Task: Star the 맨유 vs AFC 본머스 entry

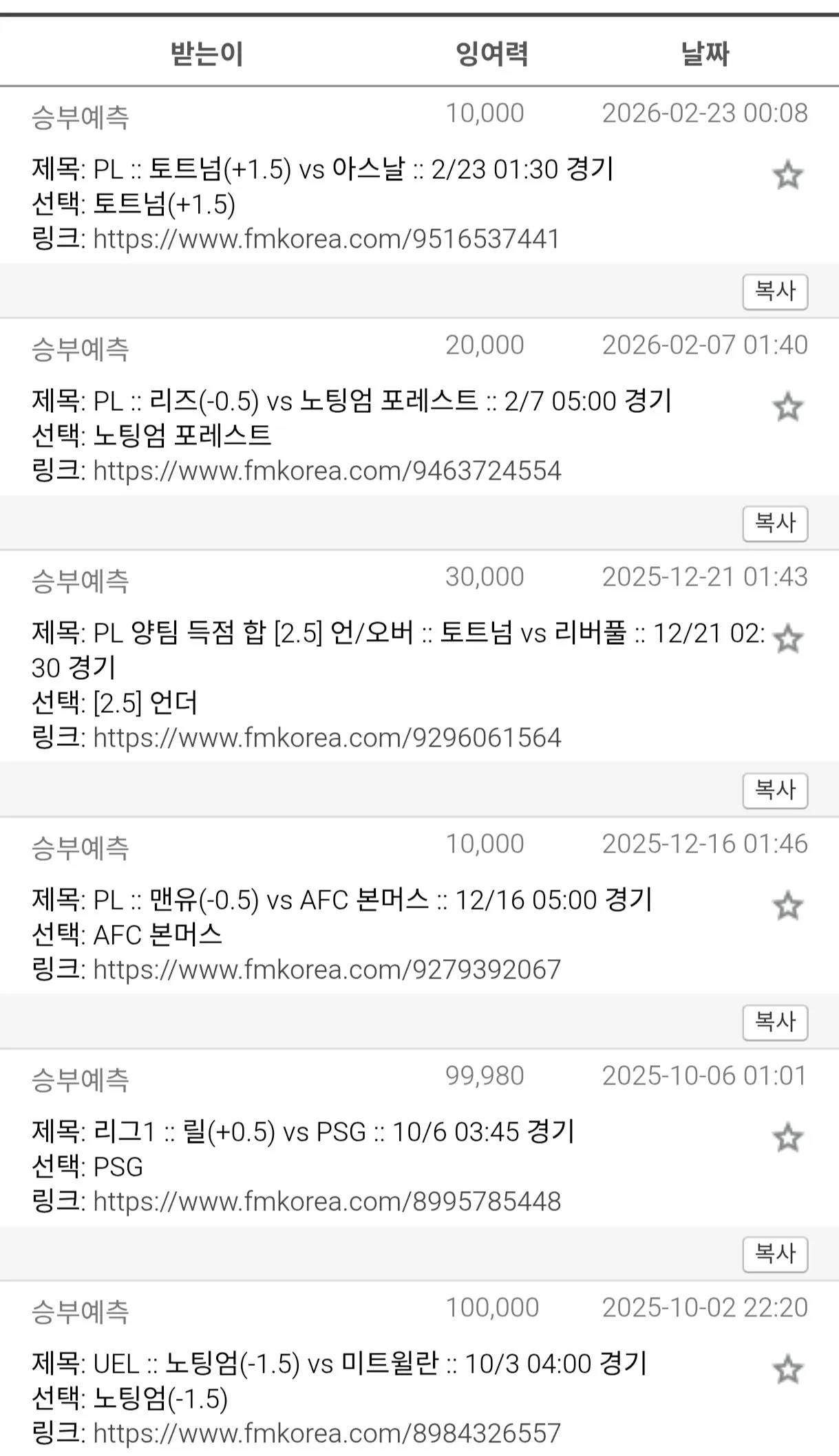Action: tap(787, 906)
